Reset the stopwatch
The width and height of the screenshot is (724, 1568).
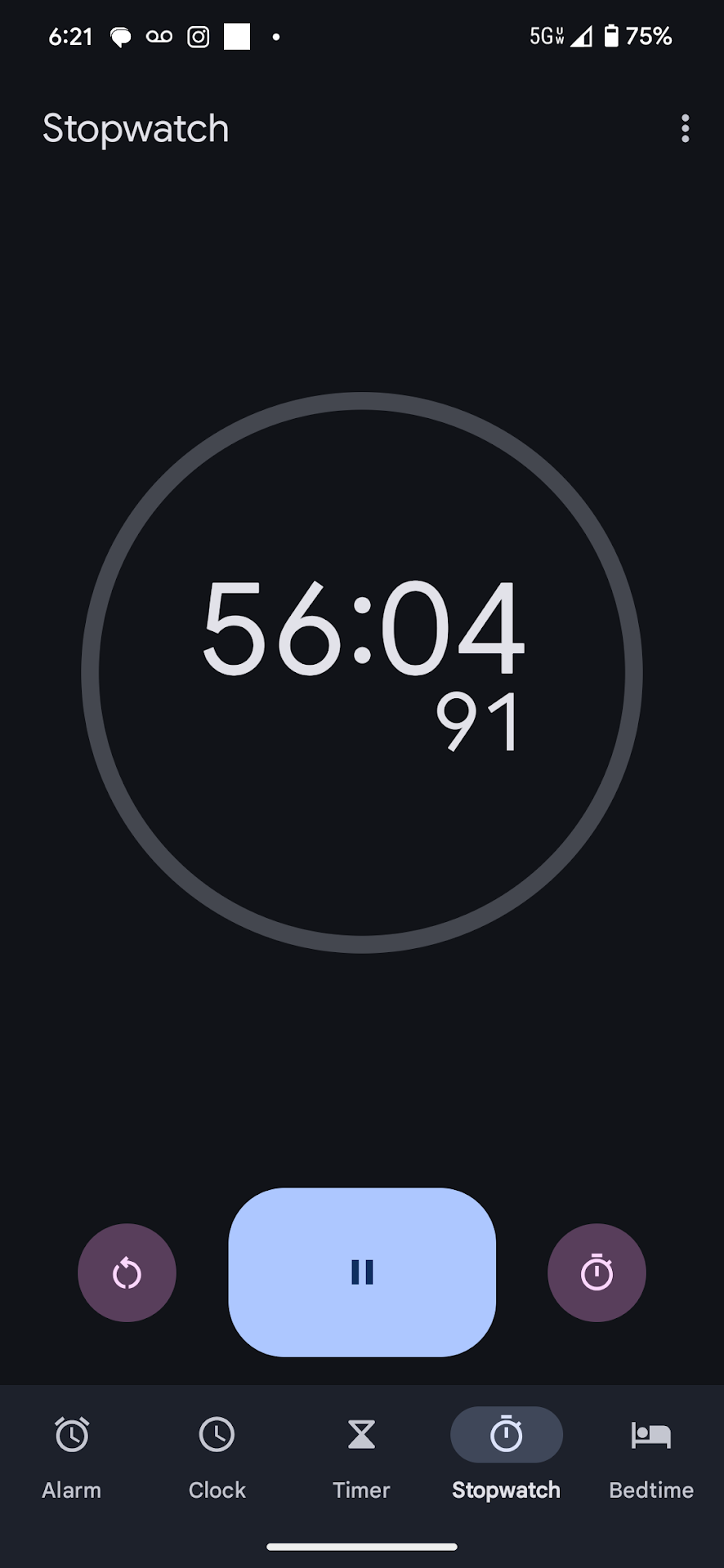127,1272
